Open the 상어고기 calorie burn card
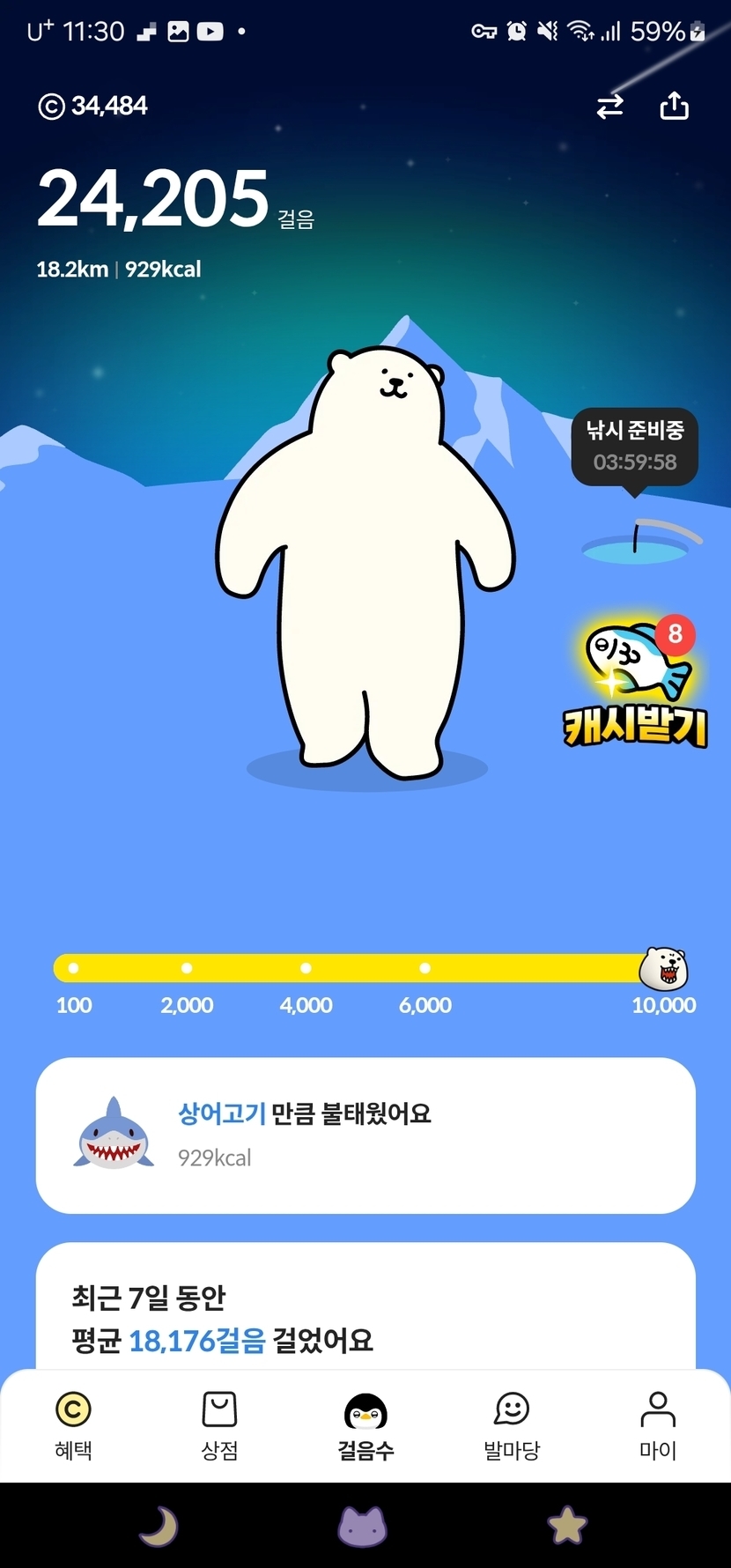Viewport: 731px width, 1568px height. pos(365,1135)
